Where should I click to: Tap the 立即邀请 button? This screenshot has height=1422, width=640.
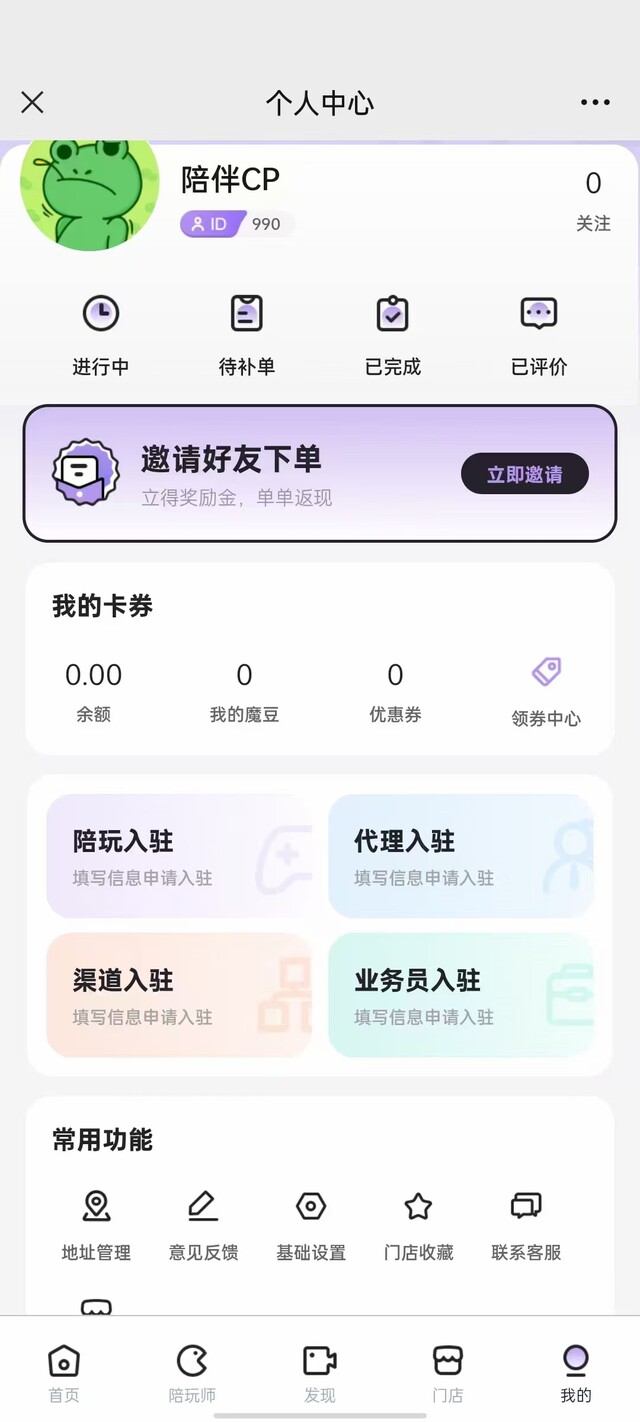[524, 474]
